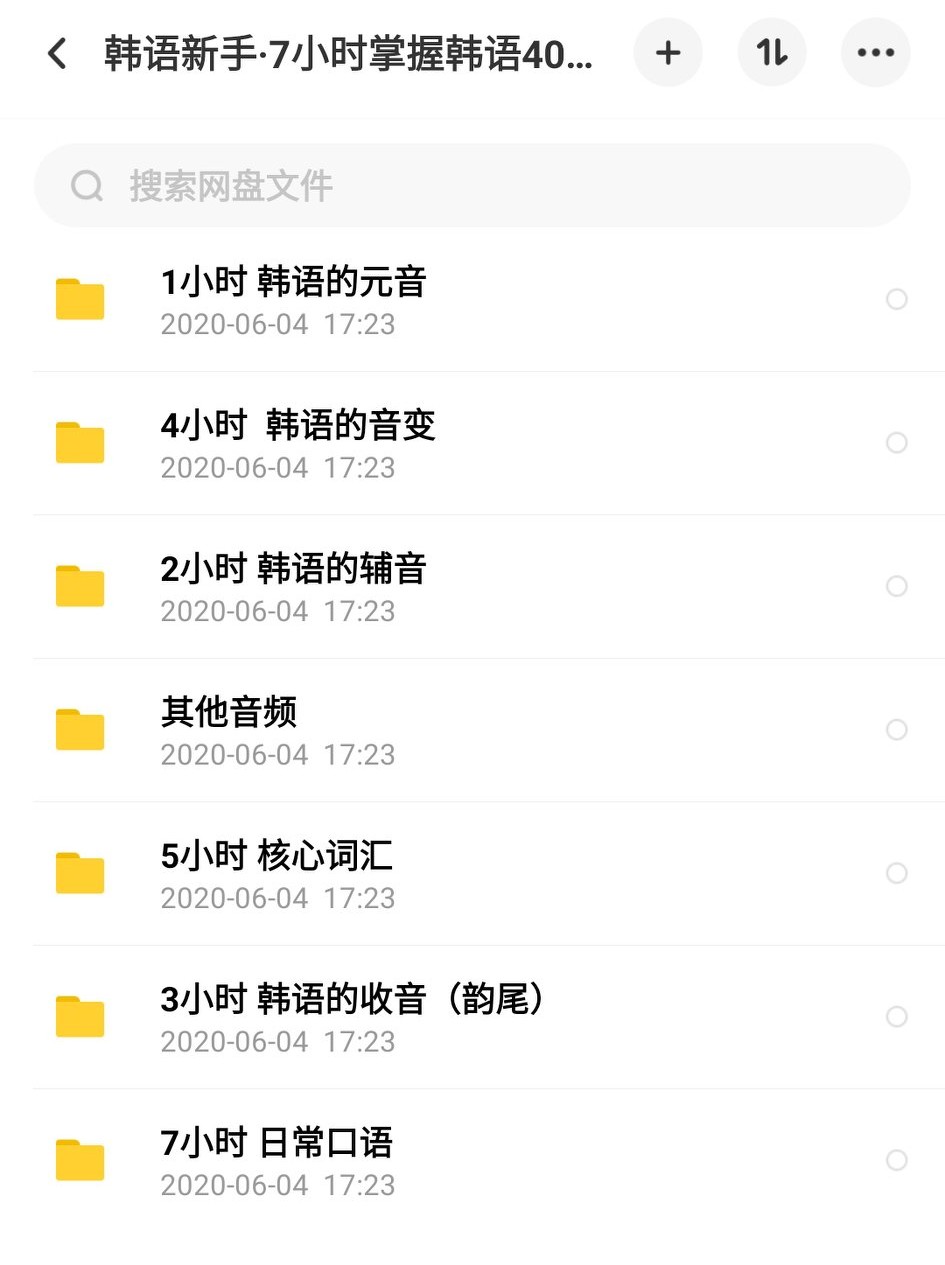Viewport: 945px width, 1265px height.
Task: Open the sort order icon in the top bar
Action: (x=772, y=53)
